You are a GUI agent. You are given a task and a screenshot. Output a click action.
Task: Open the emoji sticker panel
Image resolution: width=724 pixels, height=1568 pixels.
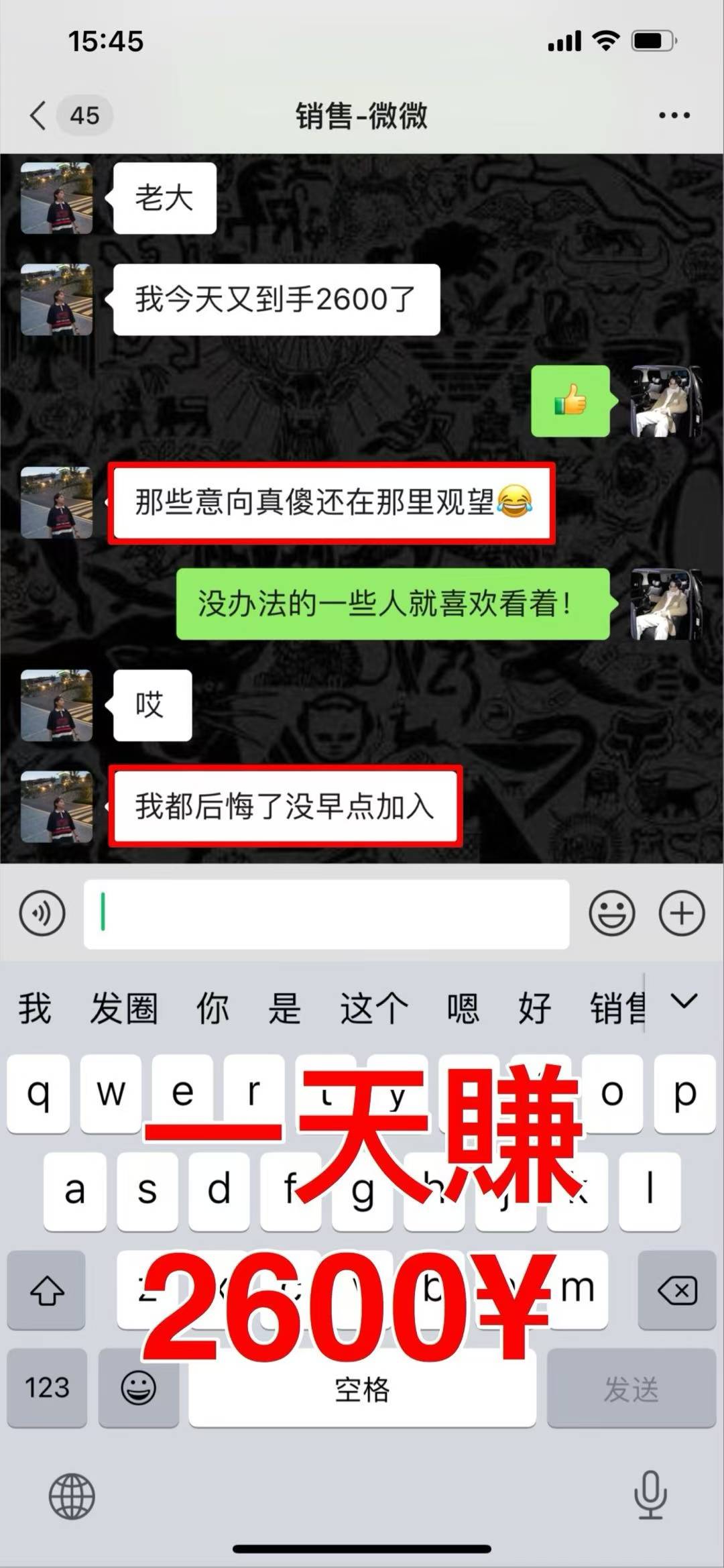pos(611,913)
